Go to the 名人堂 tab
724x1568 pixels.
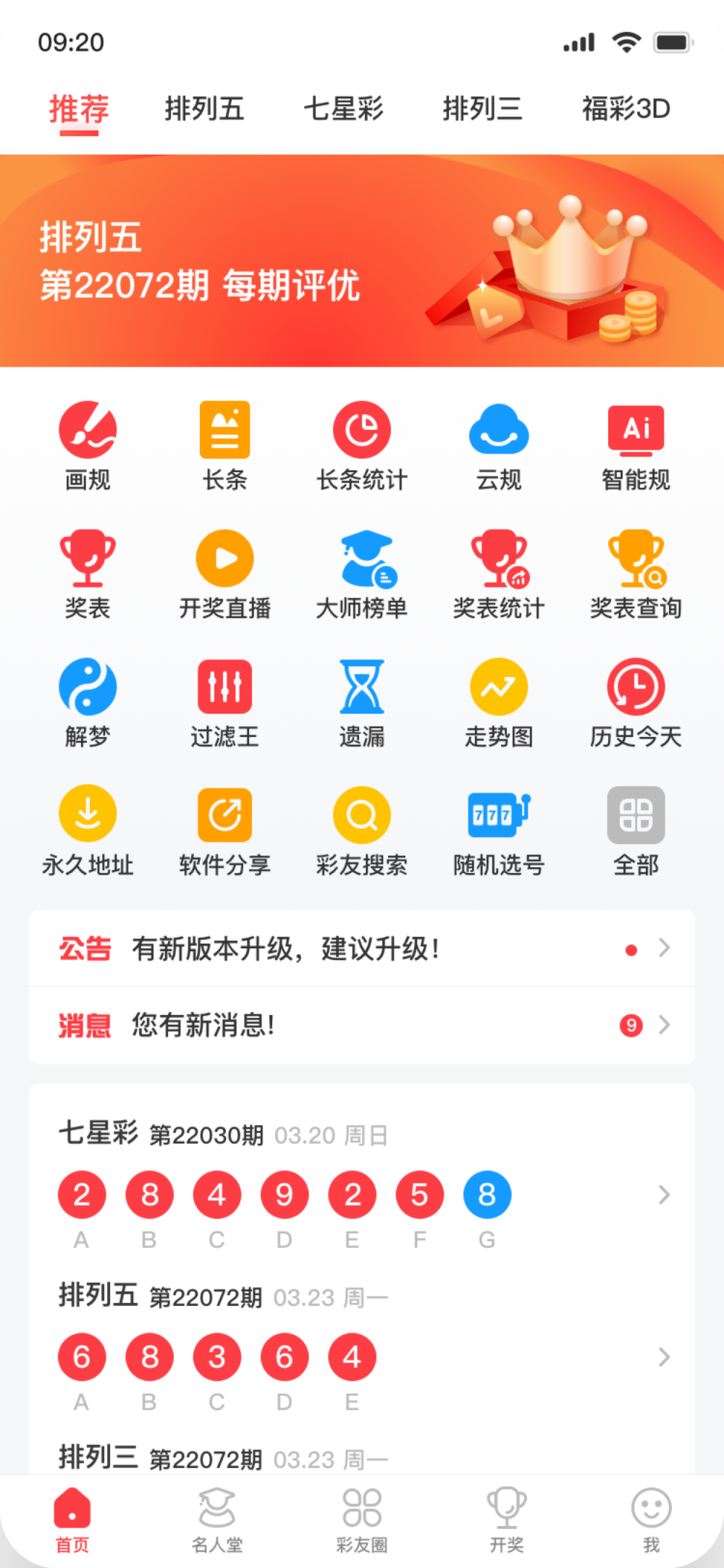click(x=217, y=1519)
